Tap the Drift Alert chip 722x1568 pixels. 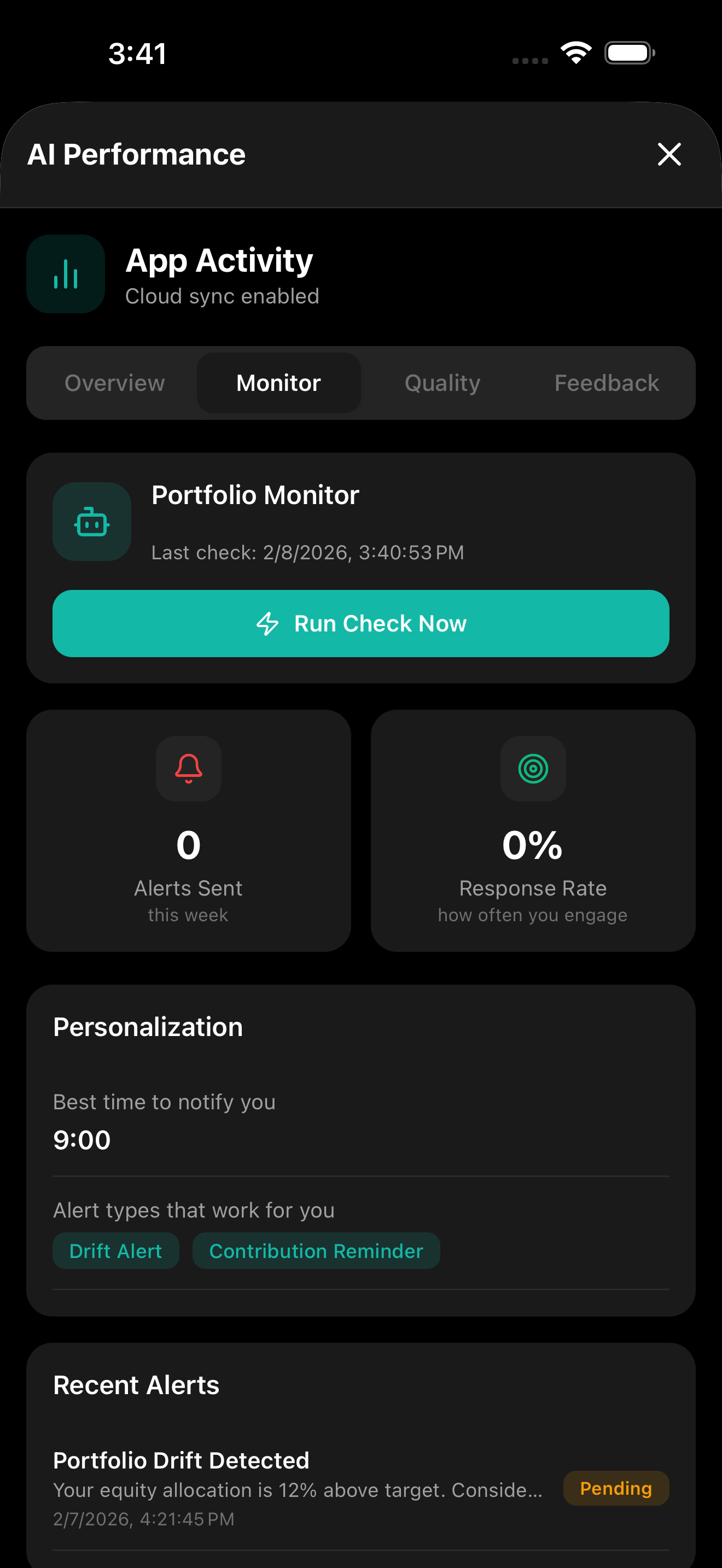click(x=115, y=1251)
